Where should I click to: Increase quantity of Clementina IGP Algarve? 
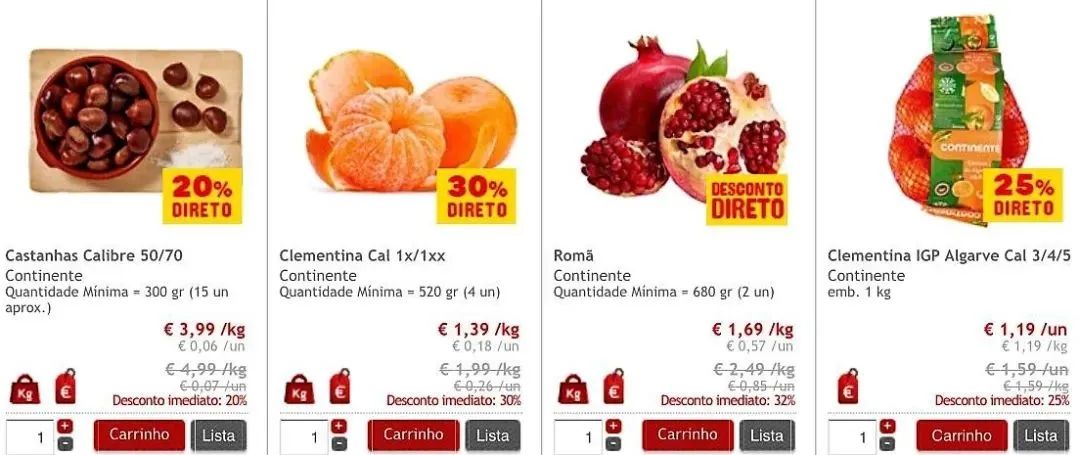pos(887,427)
